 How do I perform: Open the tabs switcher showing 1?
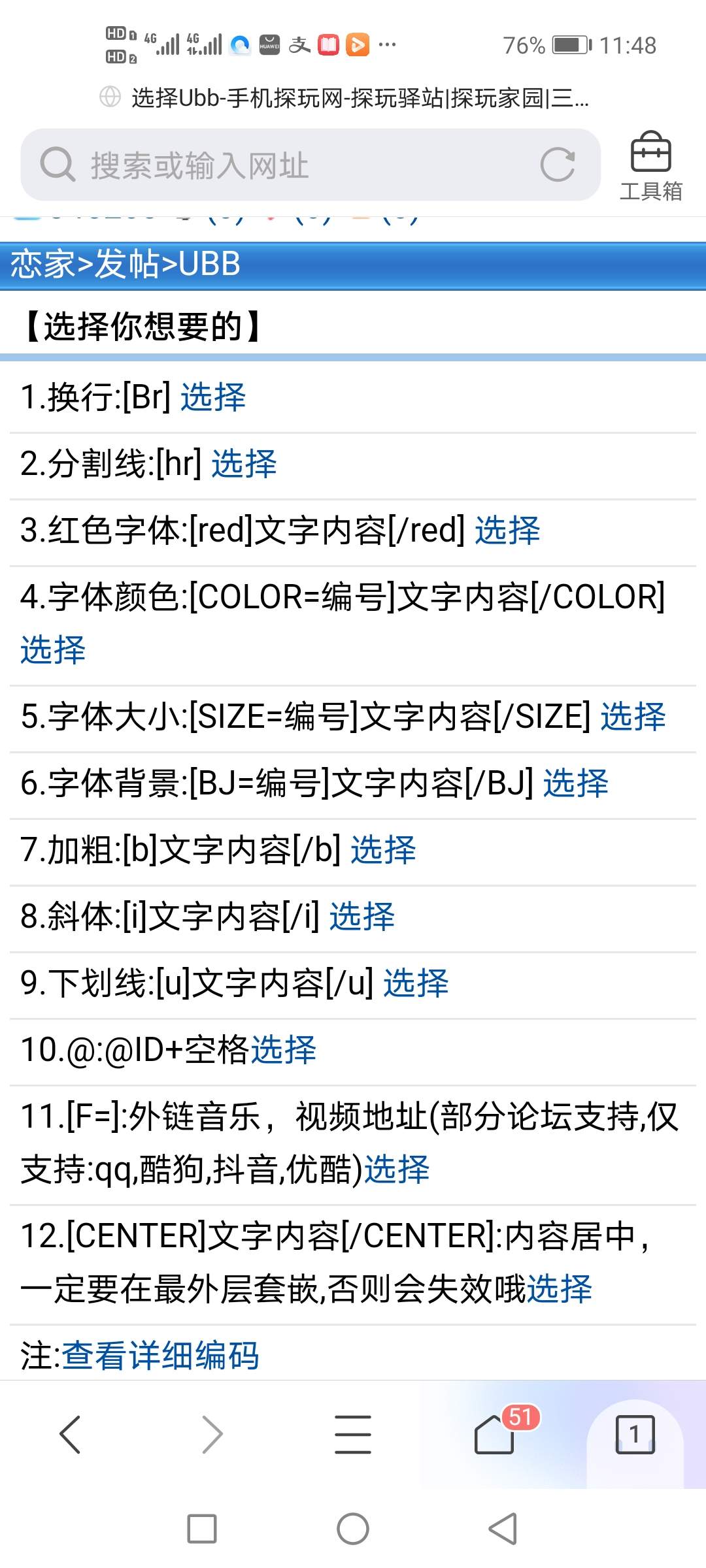click(635, 1435)
